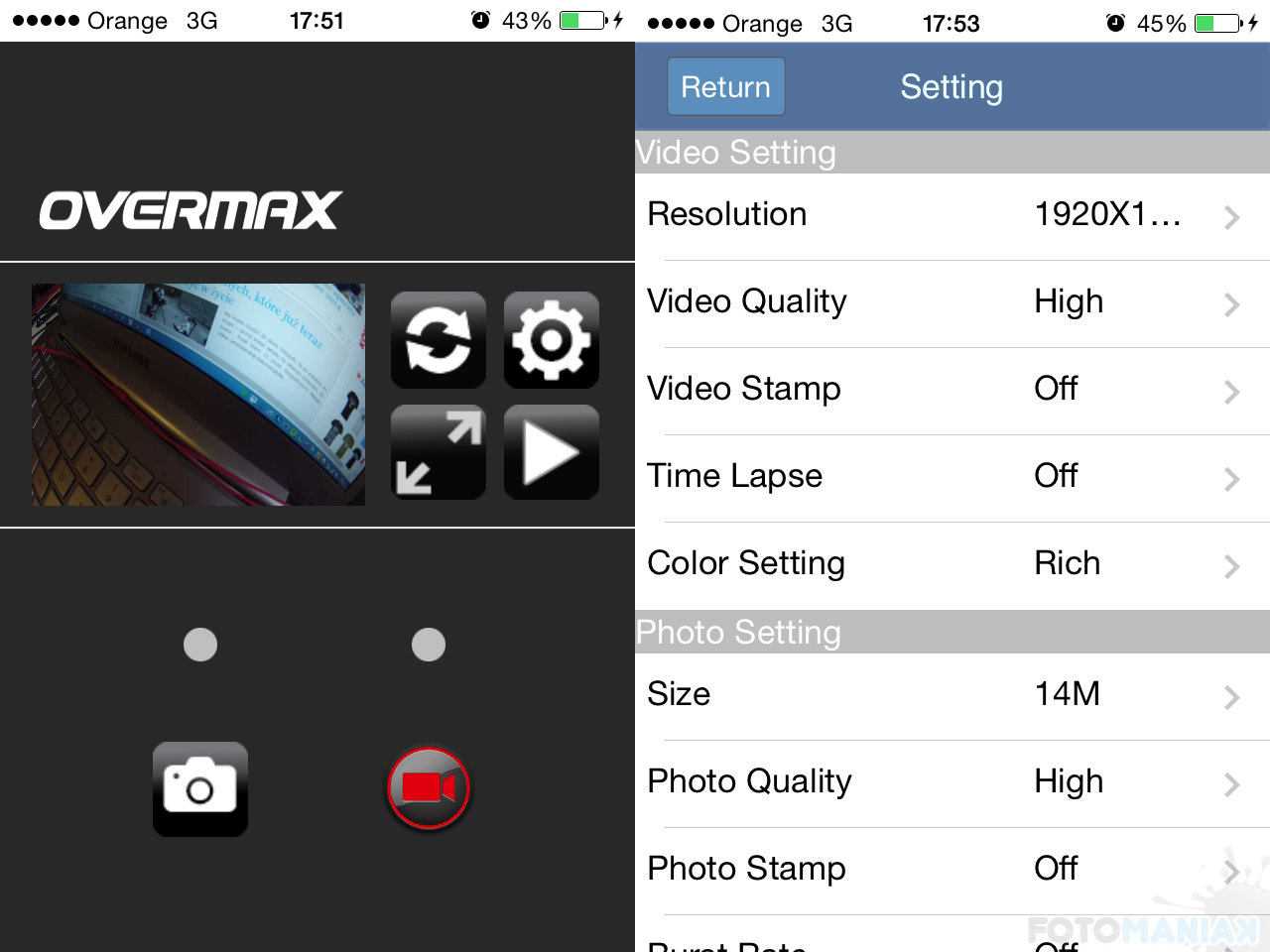Tap the live camera preview
The image size is (1270, 952).
pos(198,395)
